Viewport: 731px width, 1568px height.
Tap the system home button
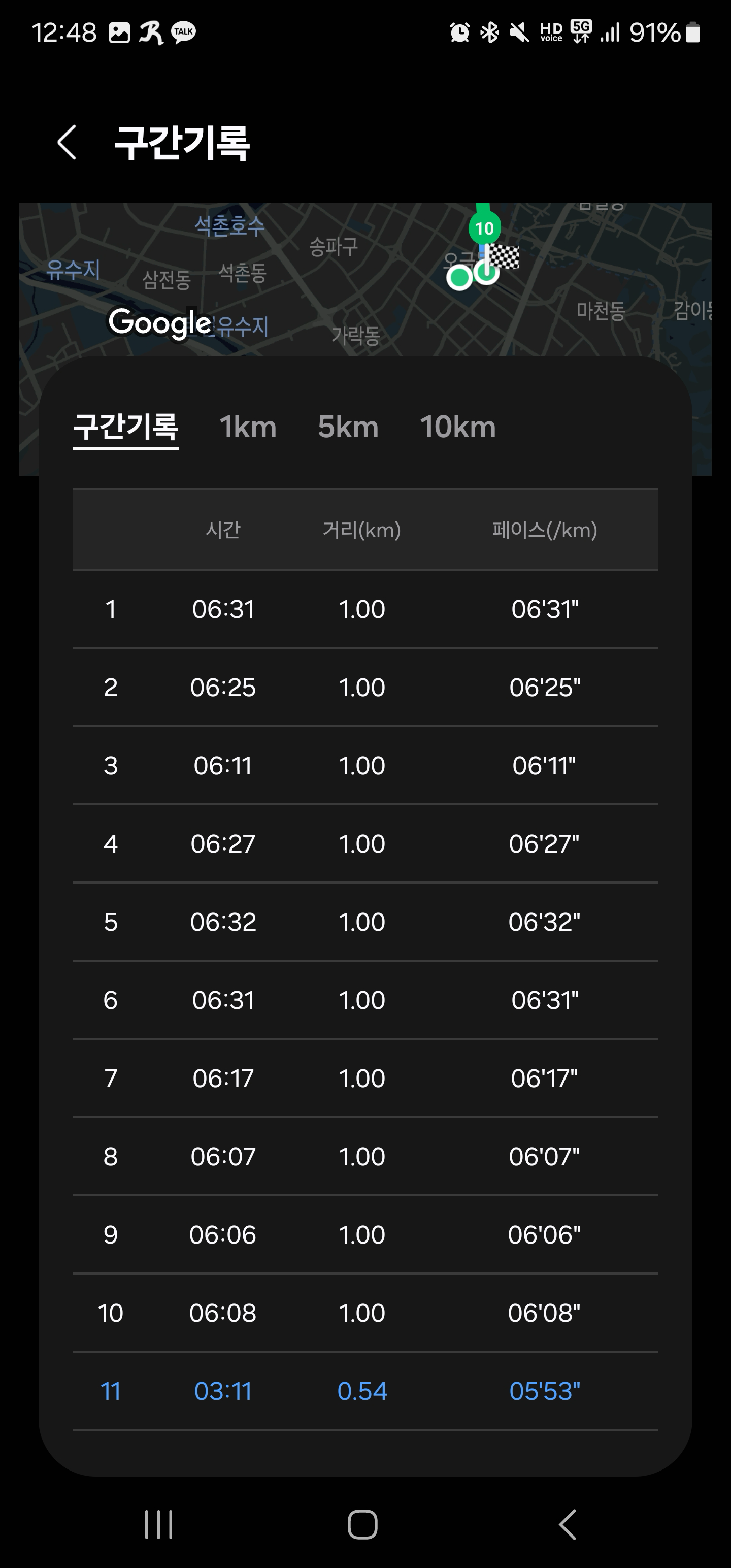363,1524
